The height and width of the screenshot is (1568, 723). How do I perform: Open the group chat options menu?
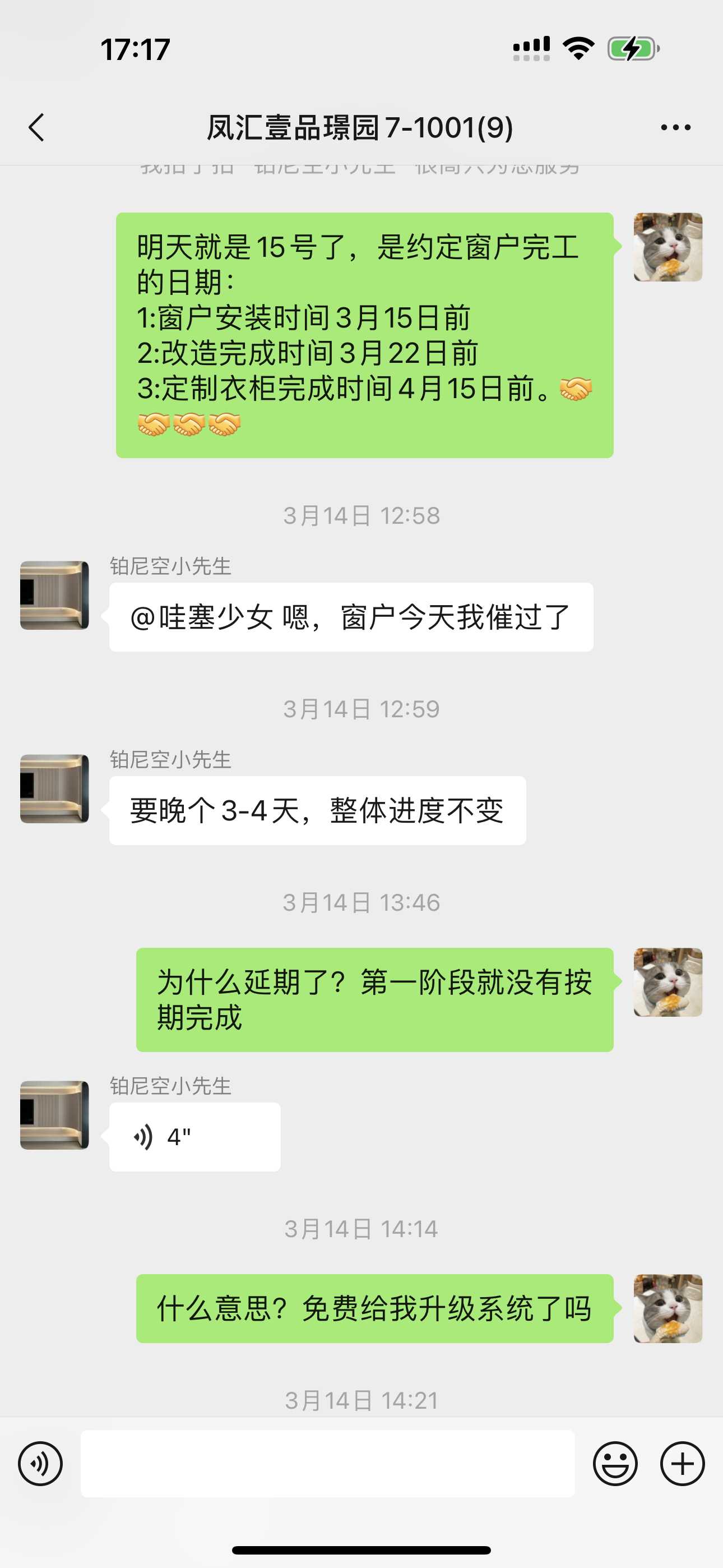[675, 127]
